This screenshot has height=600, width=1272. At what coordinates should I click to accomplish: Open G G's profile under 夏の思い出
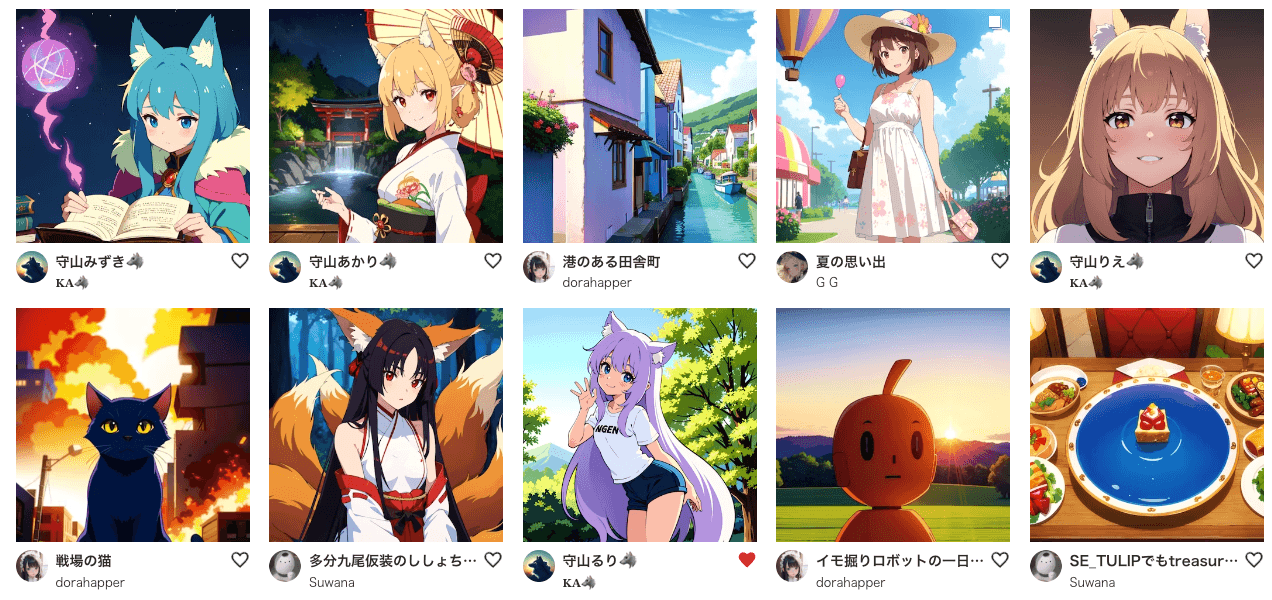click(x=826, y=283)
